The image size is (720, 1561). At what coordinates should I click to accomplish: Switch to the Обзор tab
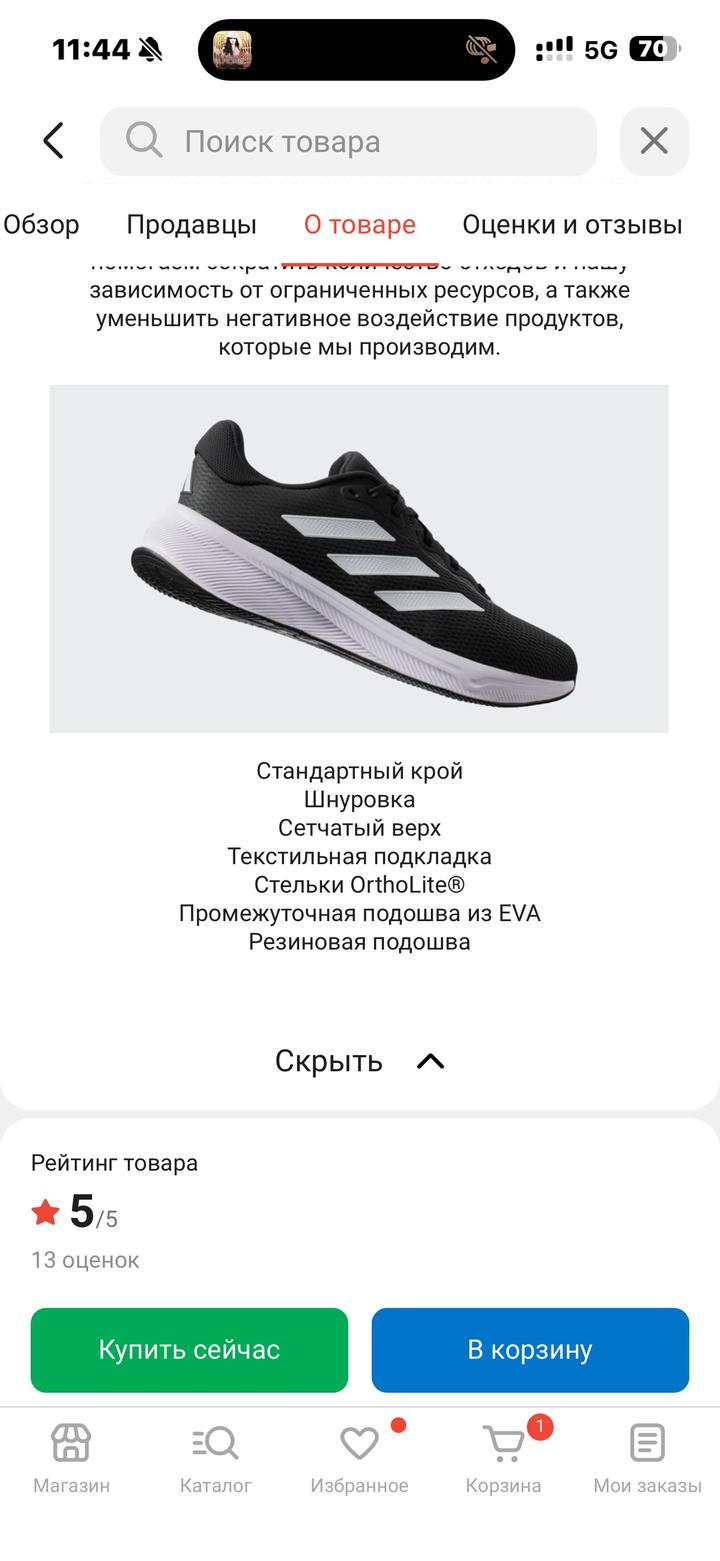pyautogui.click(x=41, y=225)
